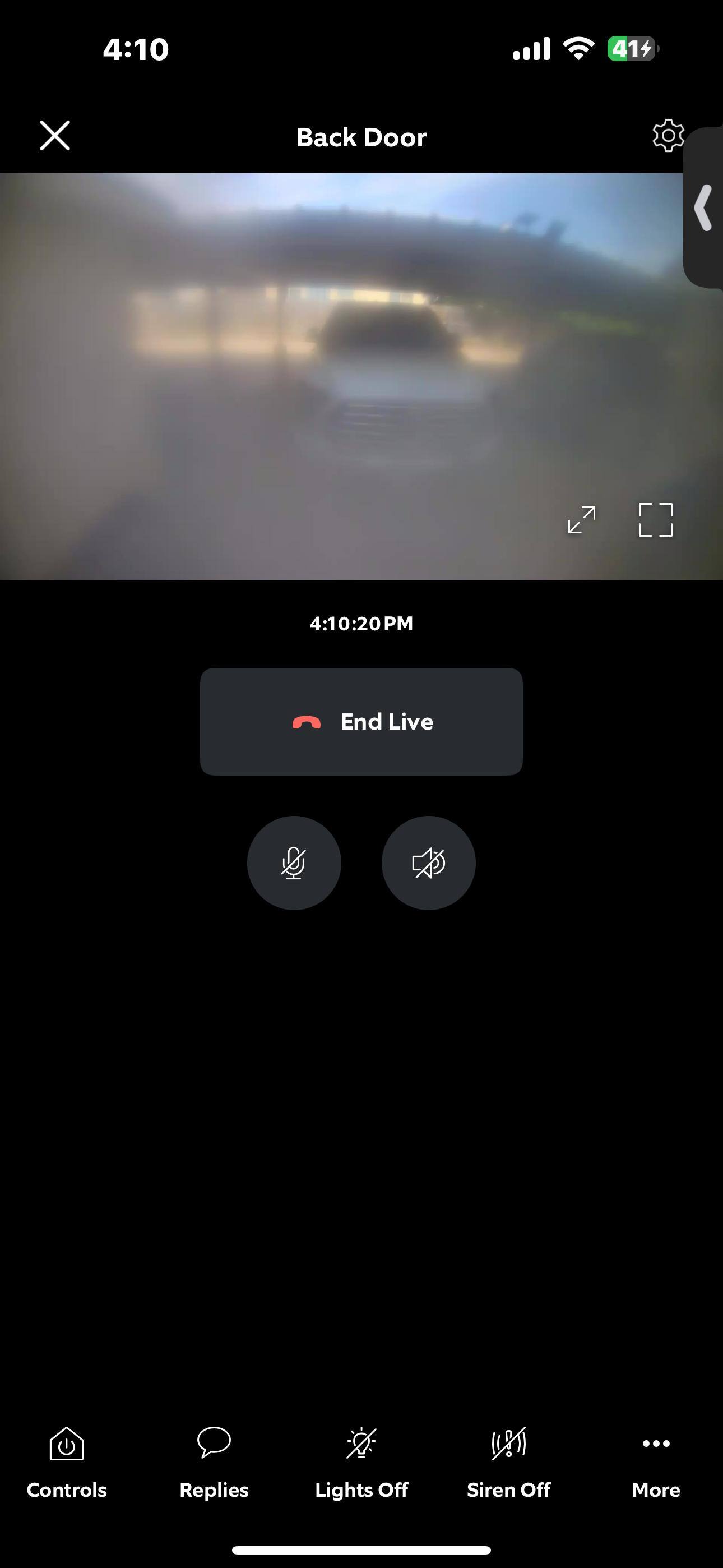Close the Back Door live view
The image size is (723, 1568).
(55, 135)
